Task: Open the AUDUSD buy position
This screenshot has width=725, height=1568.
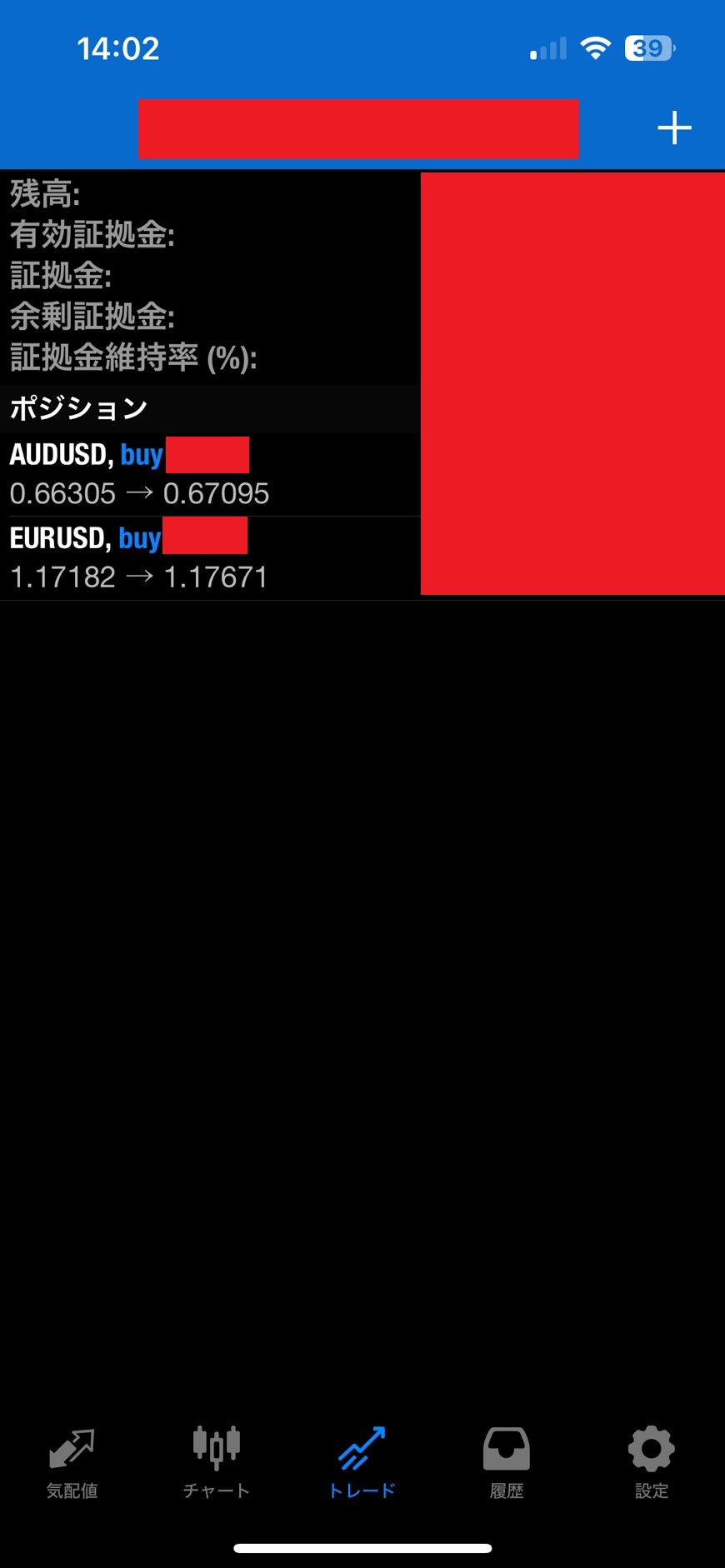Action: click(208, 474)
